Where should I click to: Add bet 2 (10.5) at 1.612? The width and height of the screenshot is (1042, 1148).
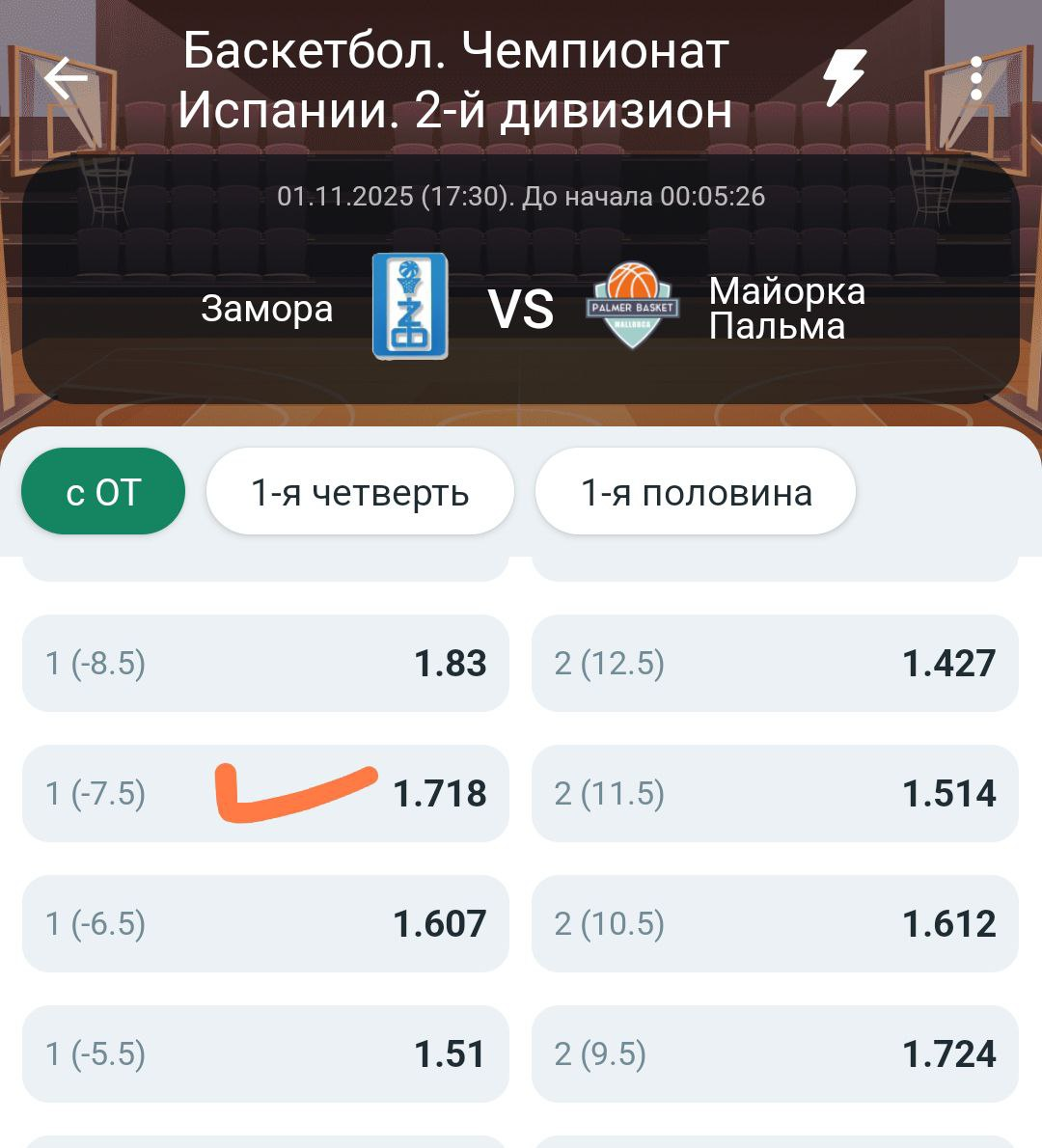click(775, 924)
